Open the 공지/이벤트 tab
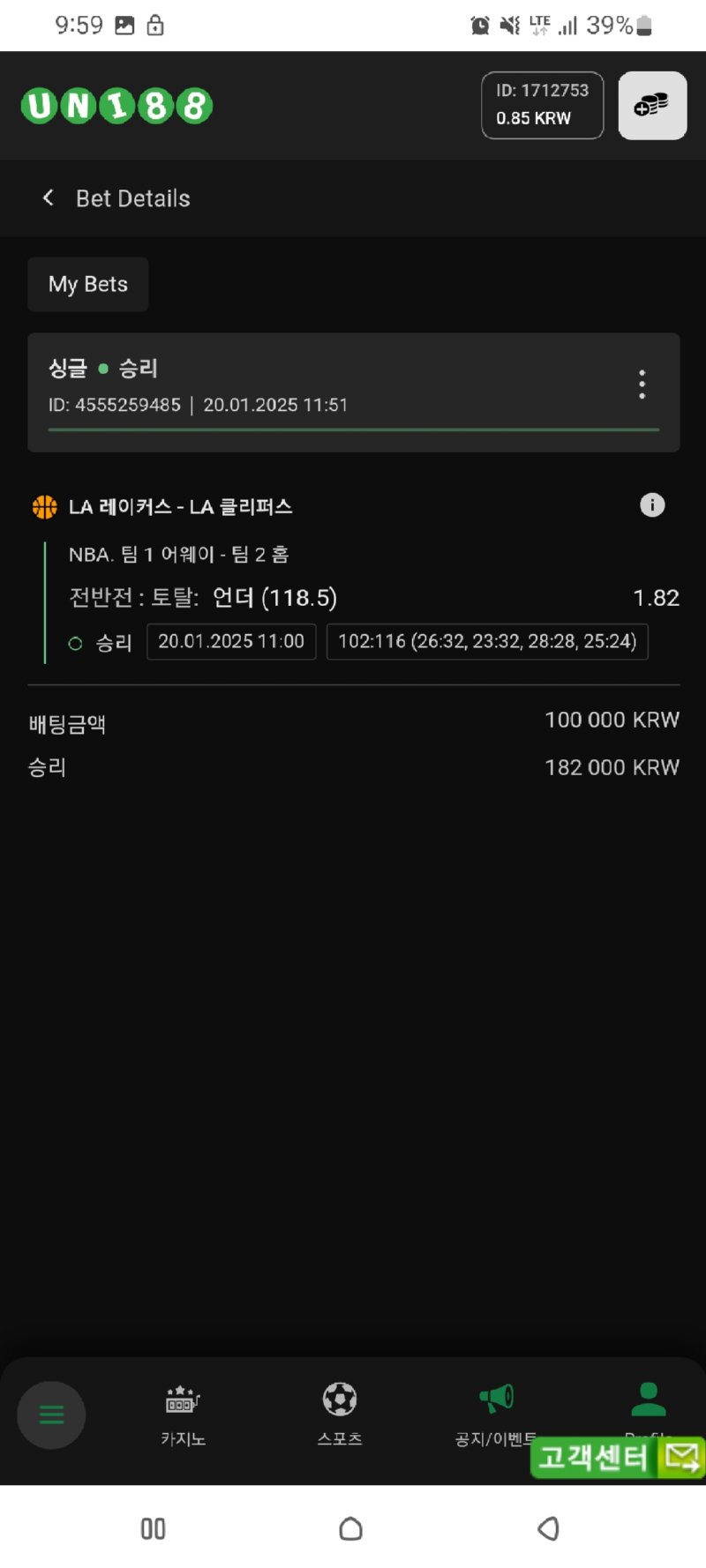The width and height of the screenshot is (706, 1568). click(495, 1415)
